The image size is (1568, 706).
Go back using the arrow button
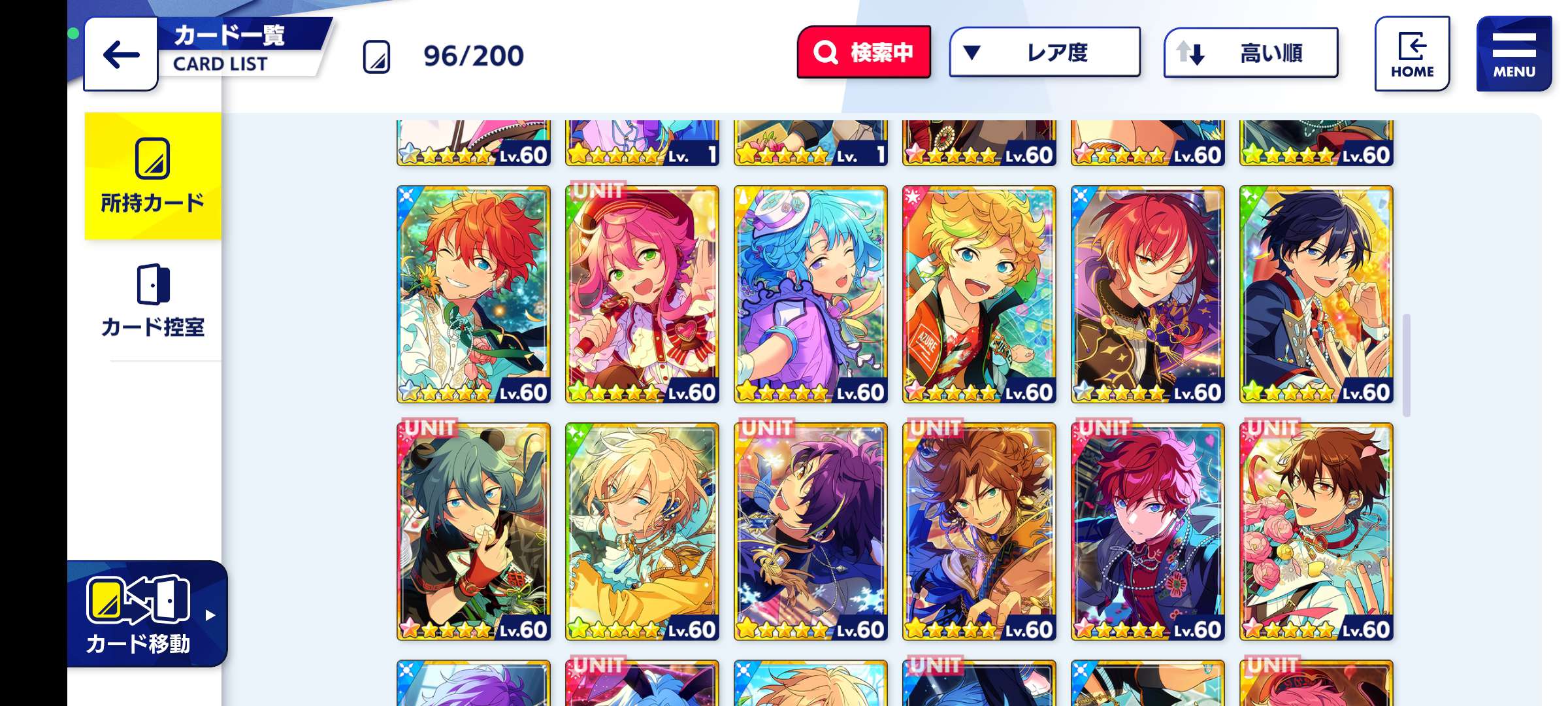click(121, 54)
